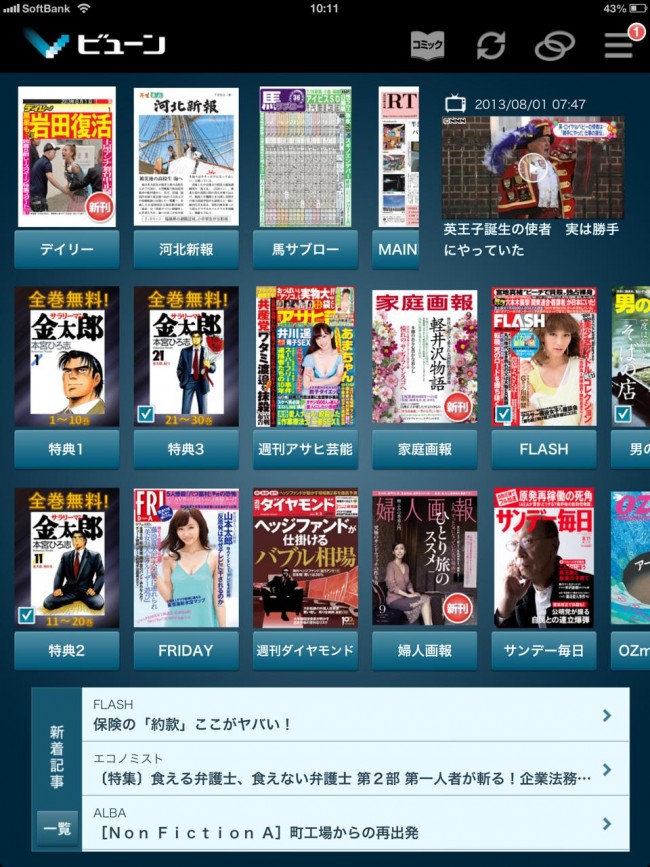650x867 pixels.
Task: Open the FRIDAY magazine cover
Action: [x=186, y=556]
